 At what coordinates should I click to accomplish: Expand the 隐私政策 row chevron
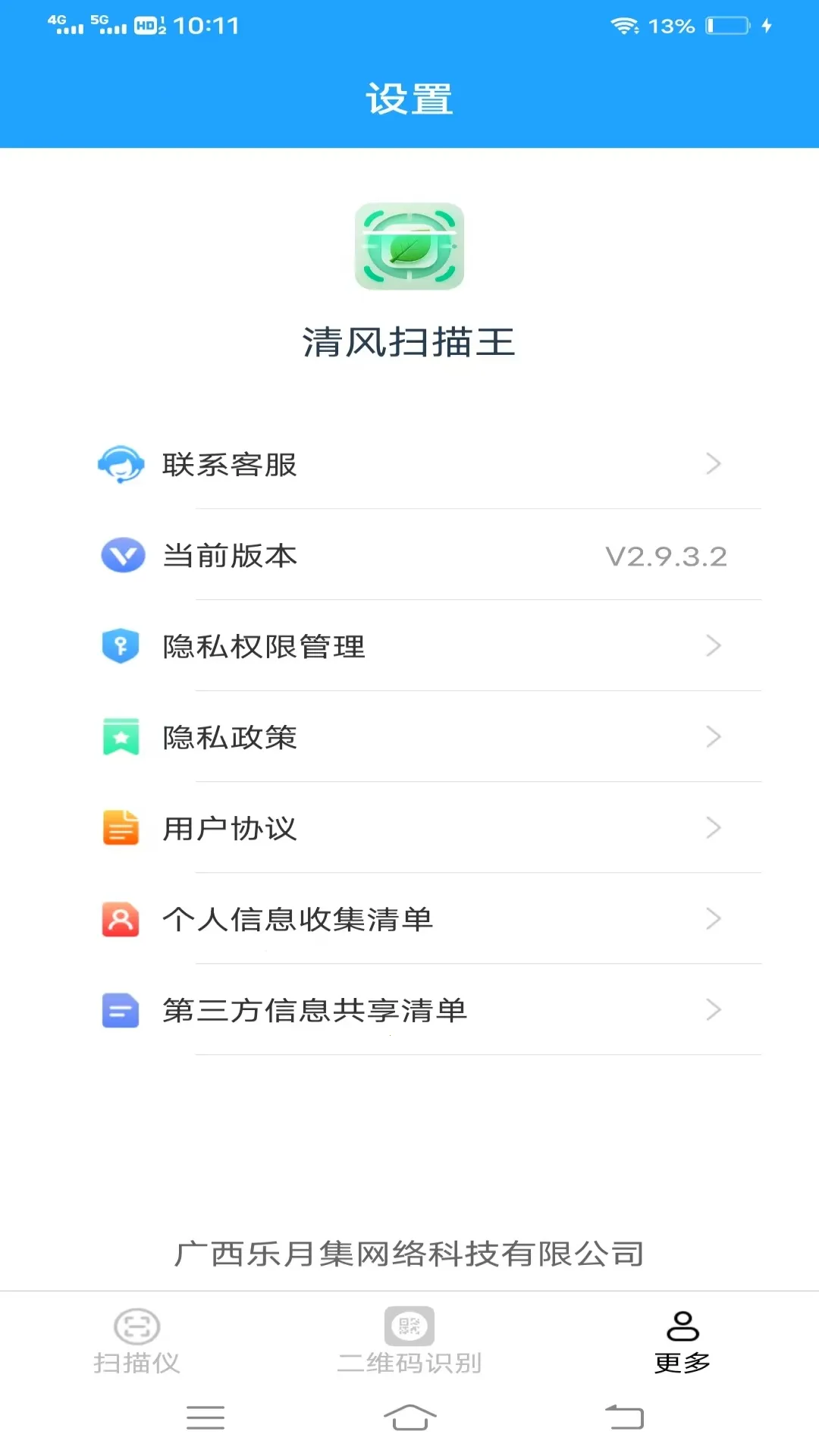pyautogui.click(x=713, y=736)
